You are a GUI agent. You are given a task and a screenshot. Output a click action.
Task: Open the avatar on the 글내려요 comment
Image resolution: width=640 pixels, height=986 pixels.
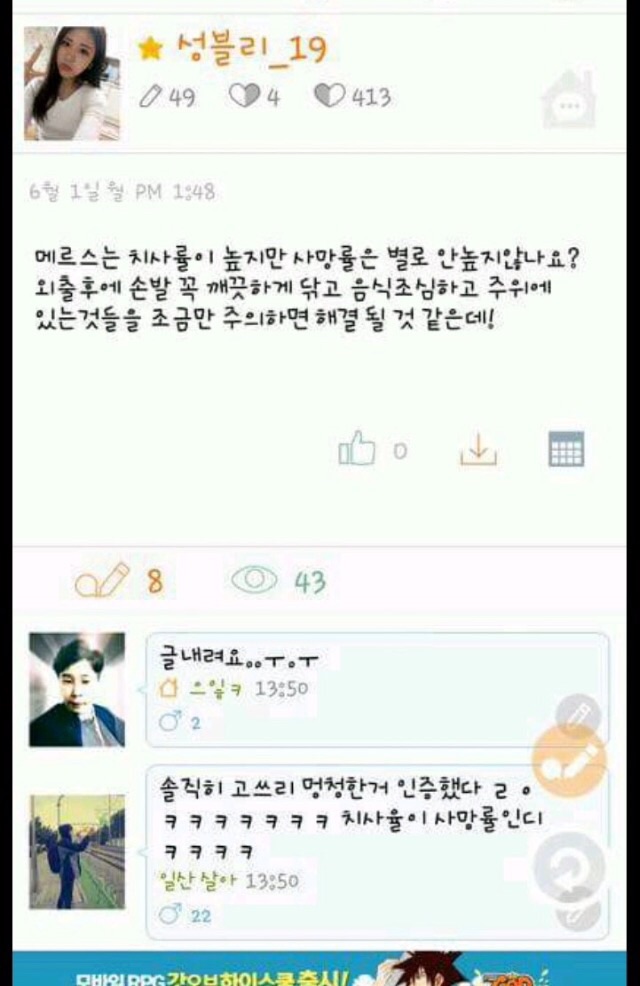point(77,689)
